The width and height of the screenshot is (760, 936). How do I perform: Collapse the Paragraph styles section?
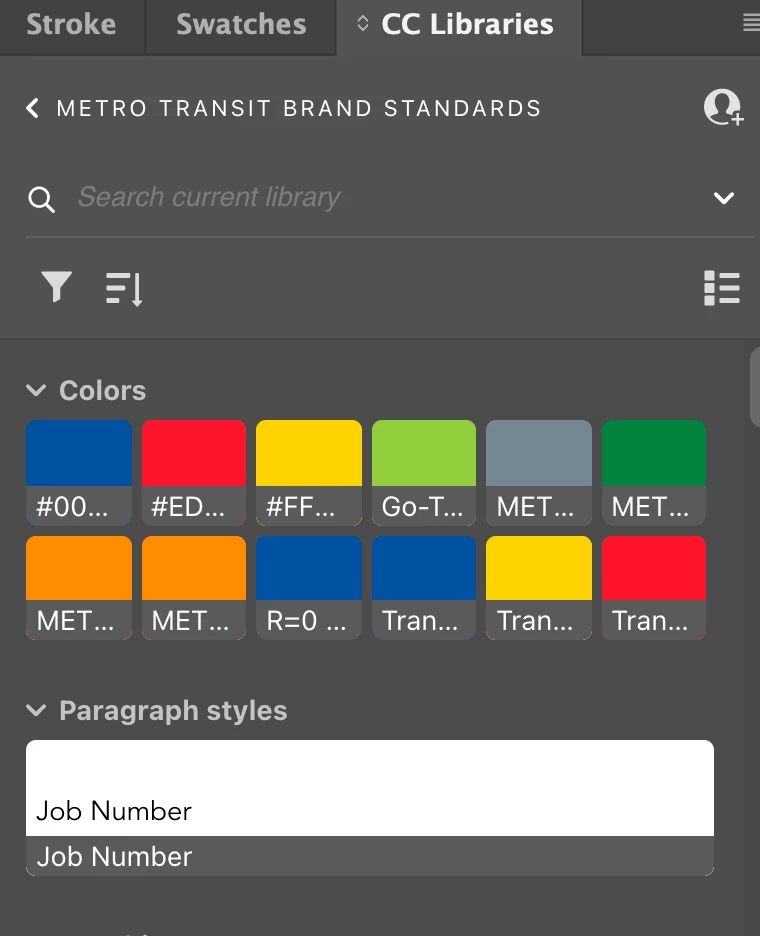point(37,711)
